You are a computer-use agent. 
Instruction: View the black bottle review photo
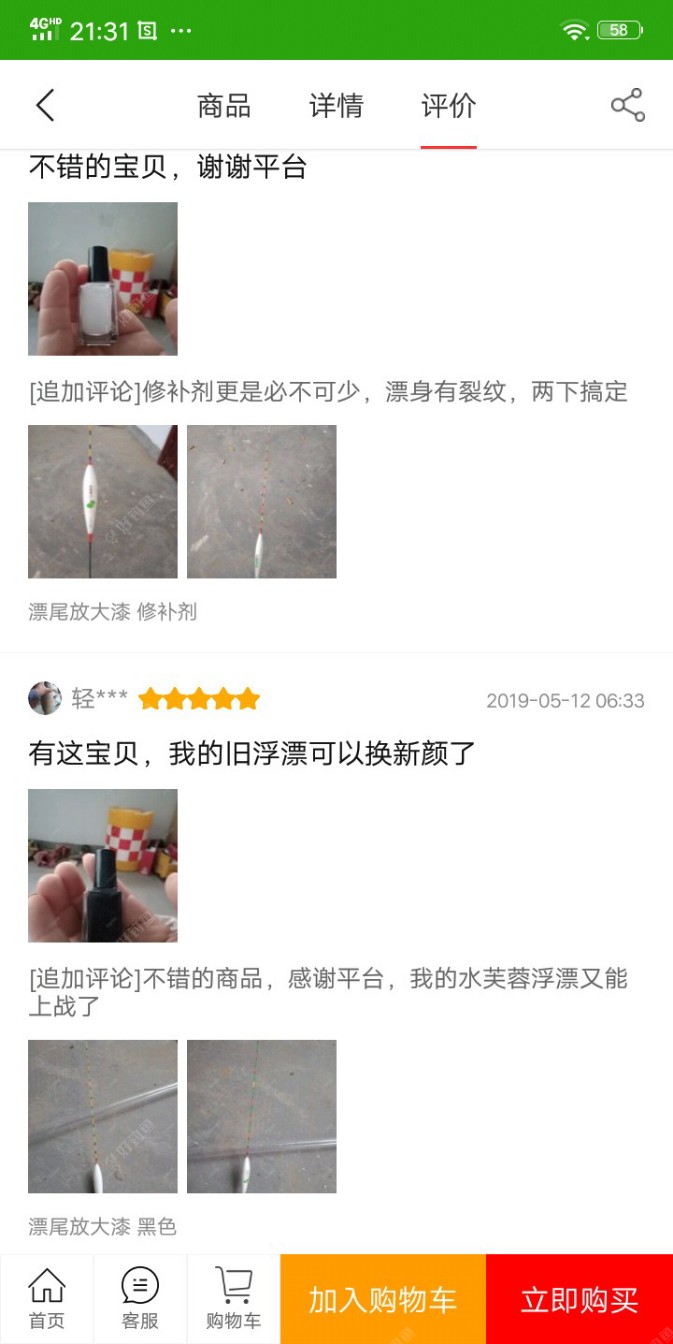(103, 865)
